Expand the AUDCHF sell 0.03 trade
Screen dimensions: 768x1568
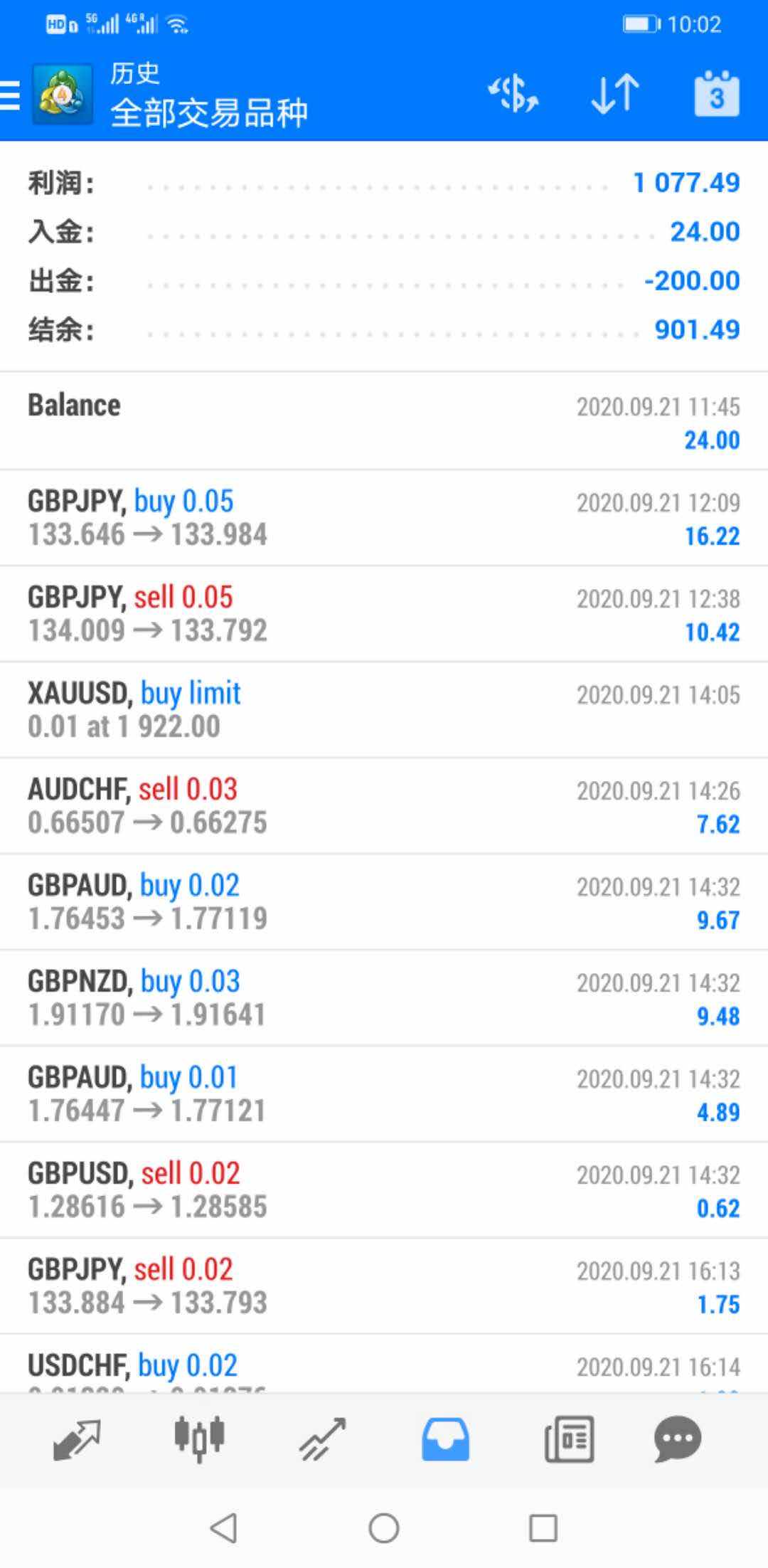pyautogui.click(x=384, y=806)
